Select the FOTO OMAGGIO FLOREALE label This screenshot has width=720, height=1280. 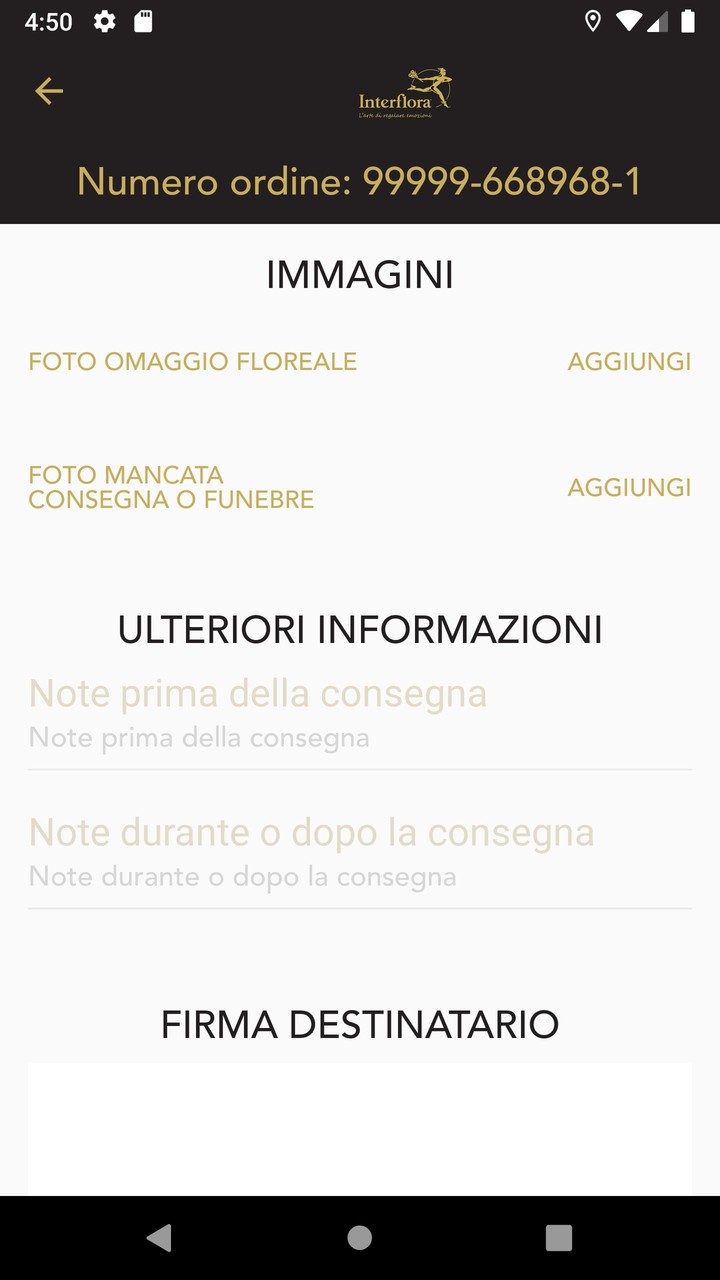(192, 361)
